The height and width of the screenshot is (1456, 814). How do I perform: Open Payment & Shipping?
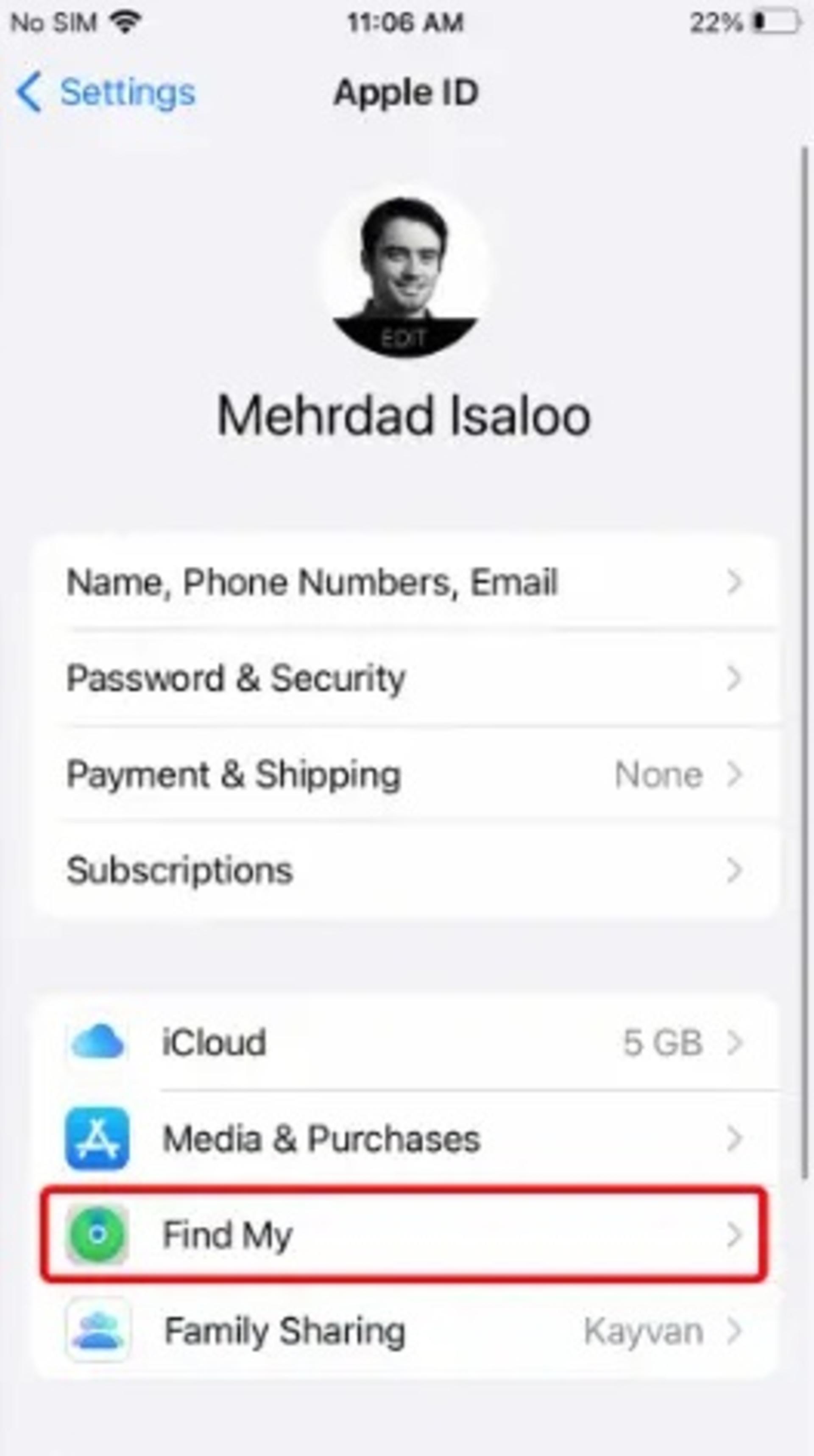pos(406,774)
